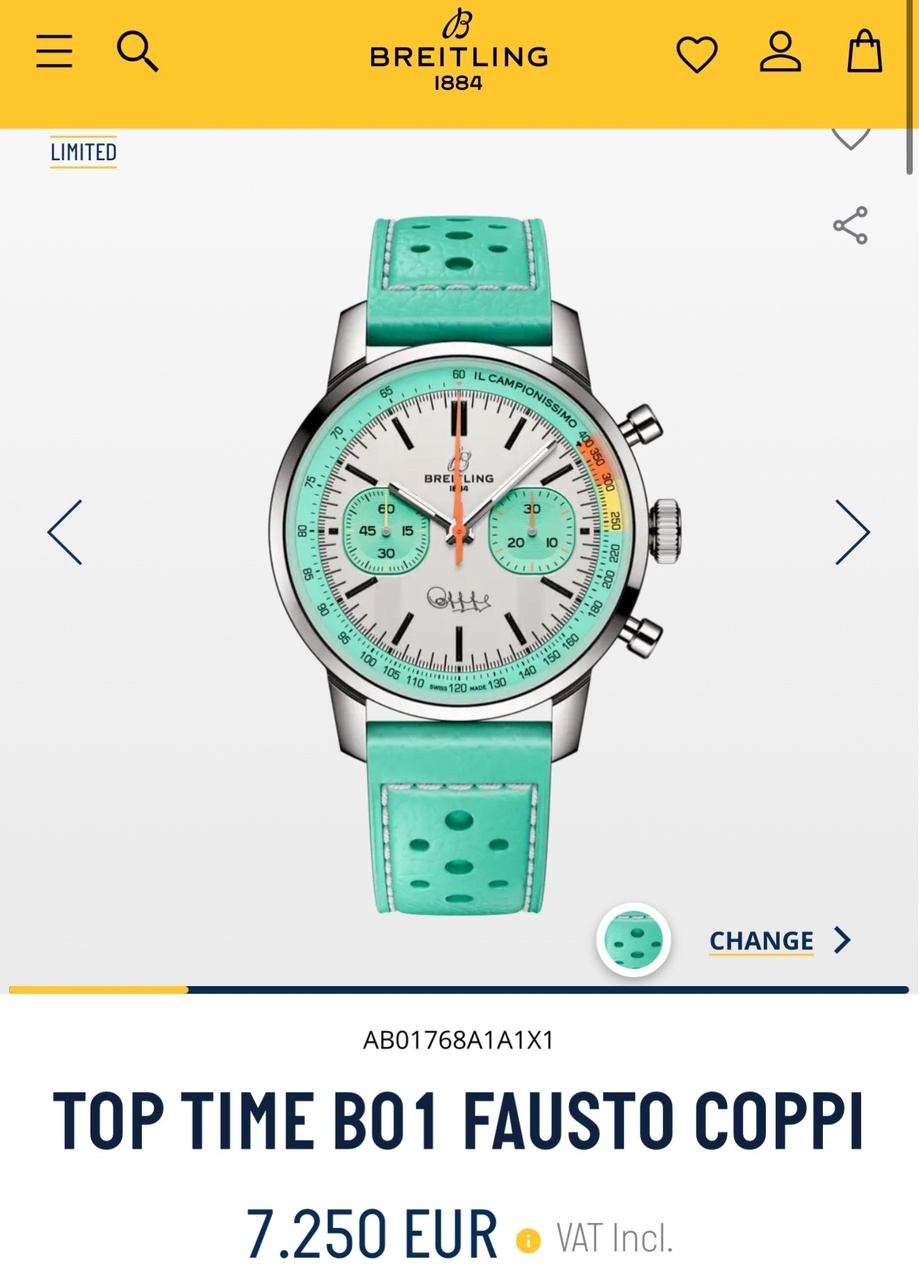Viewport: 919px width, 1280px height.
Task: Open the VAT info icon
Action: [x=528, y=1241]
